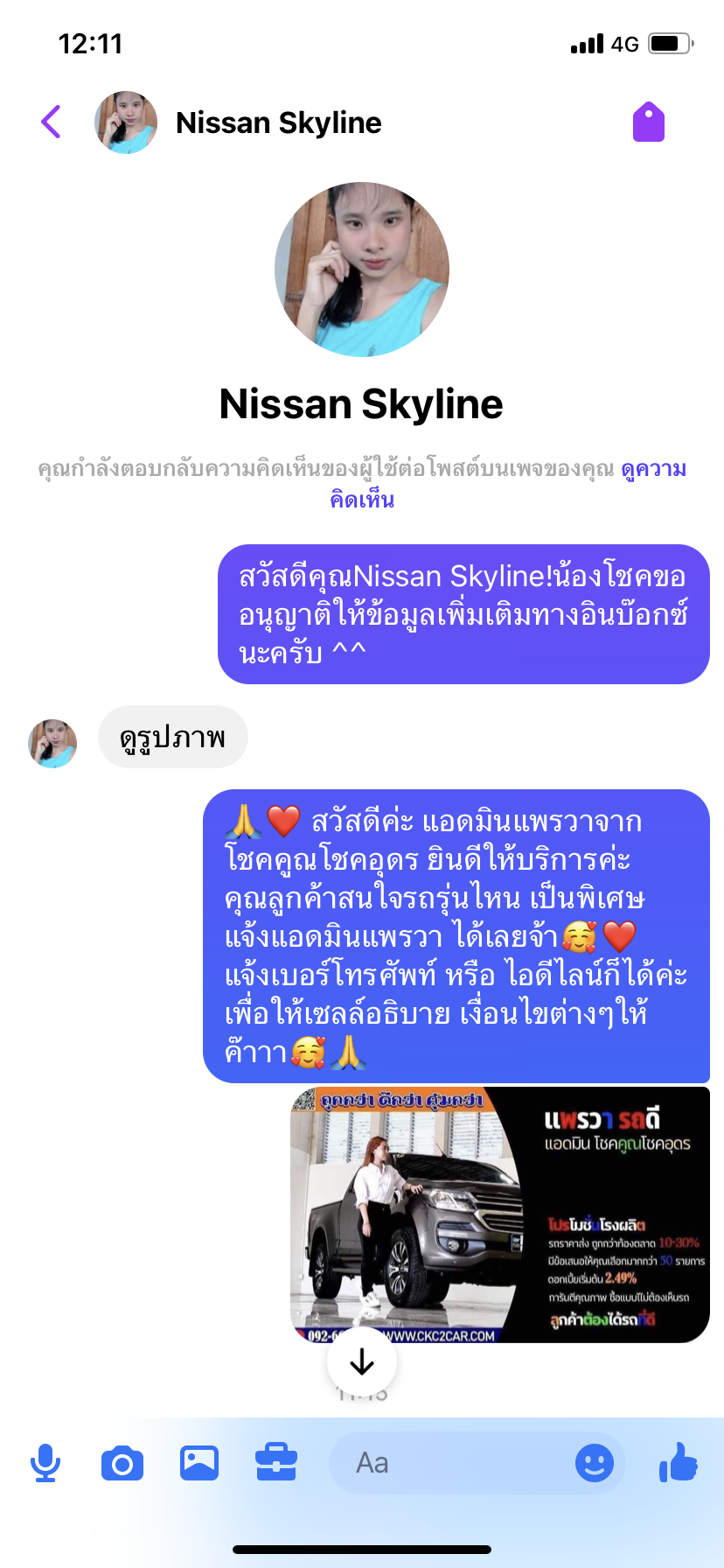Screen dimensions: 724x1568
Task: Open the emoji picker in message field
Action: 595,1463
